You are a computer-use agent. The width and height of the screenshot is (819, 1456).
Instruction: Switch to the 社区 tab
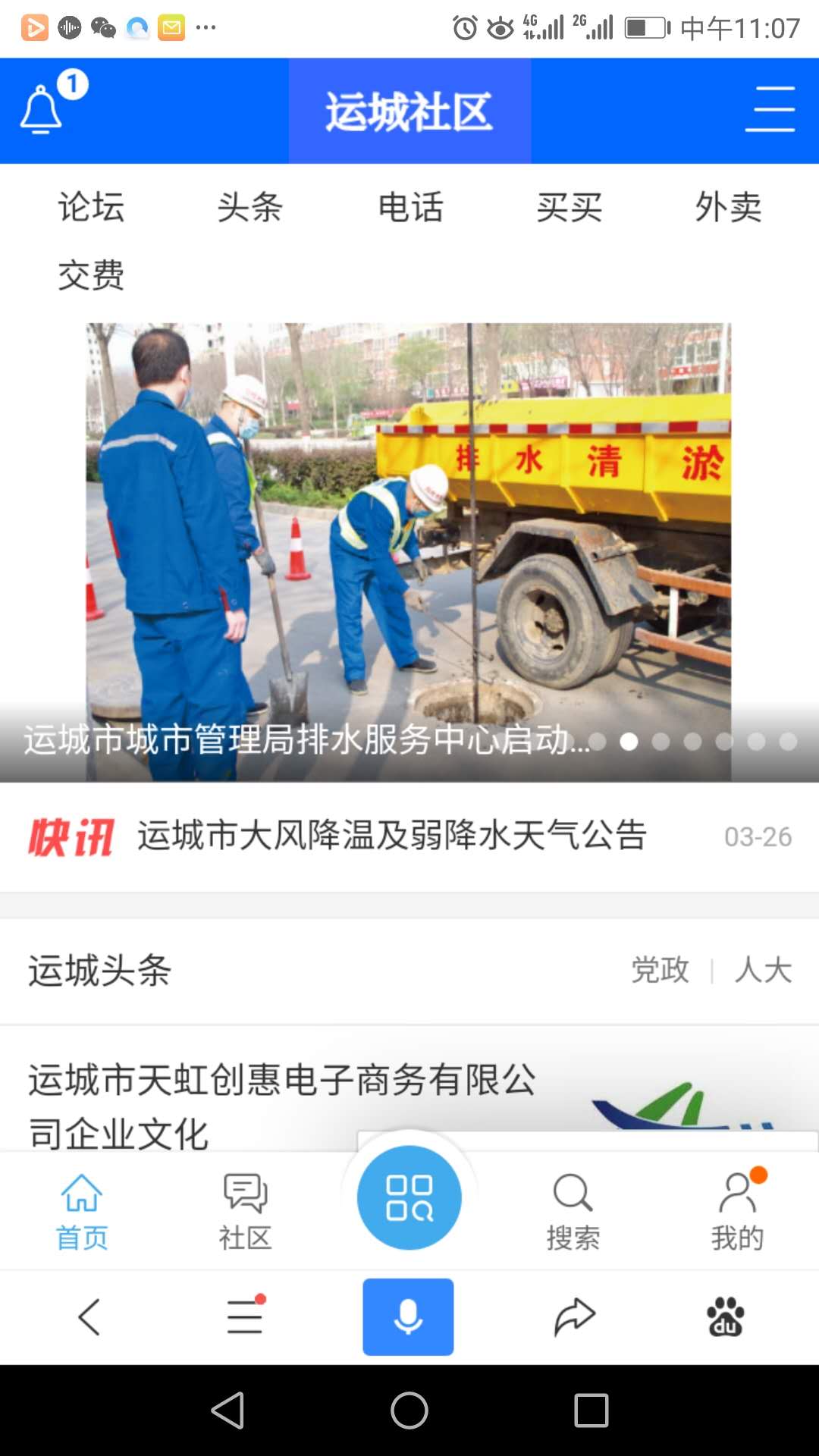(x=245, y=1212)
